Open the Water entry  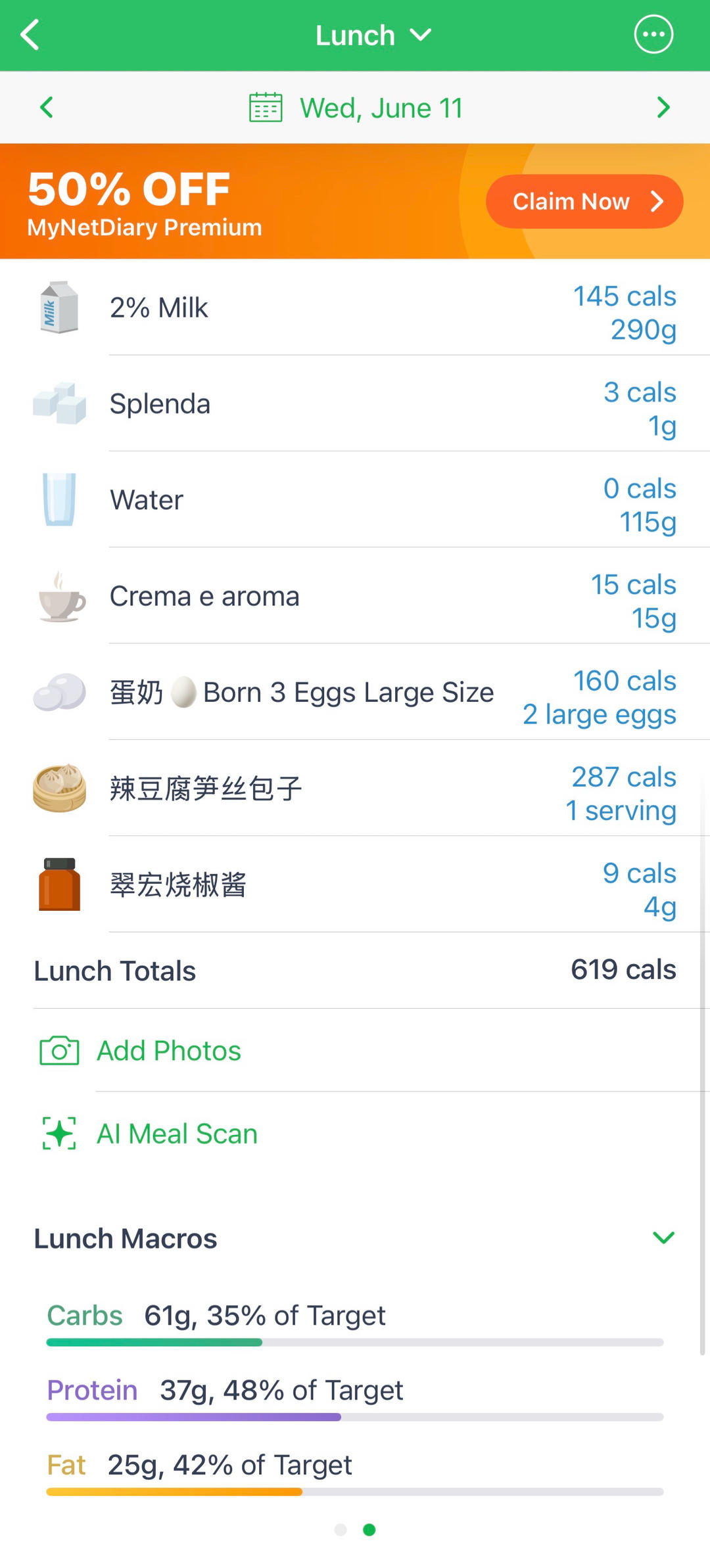[x=355, y=499]
